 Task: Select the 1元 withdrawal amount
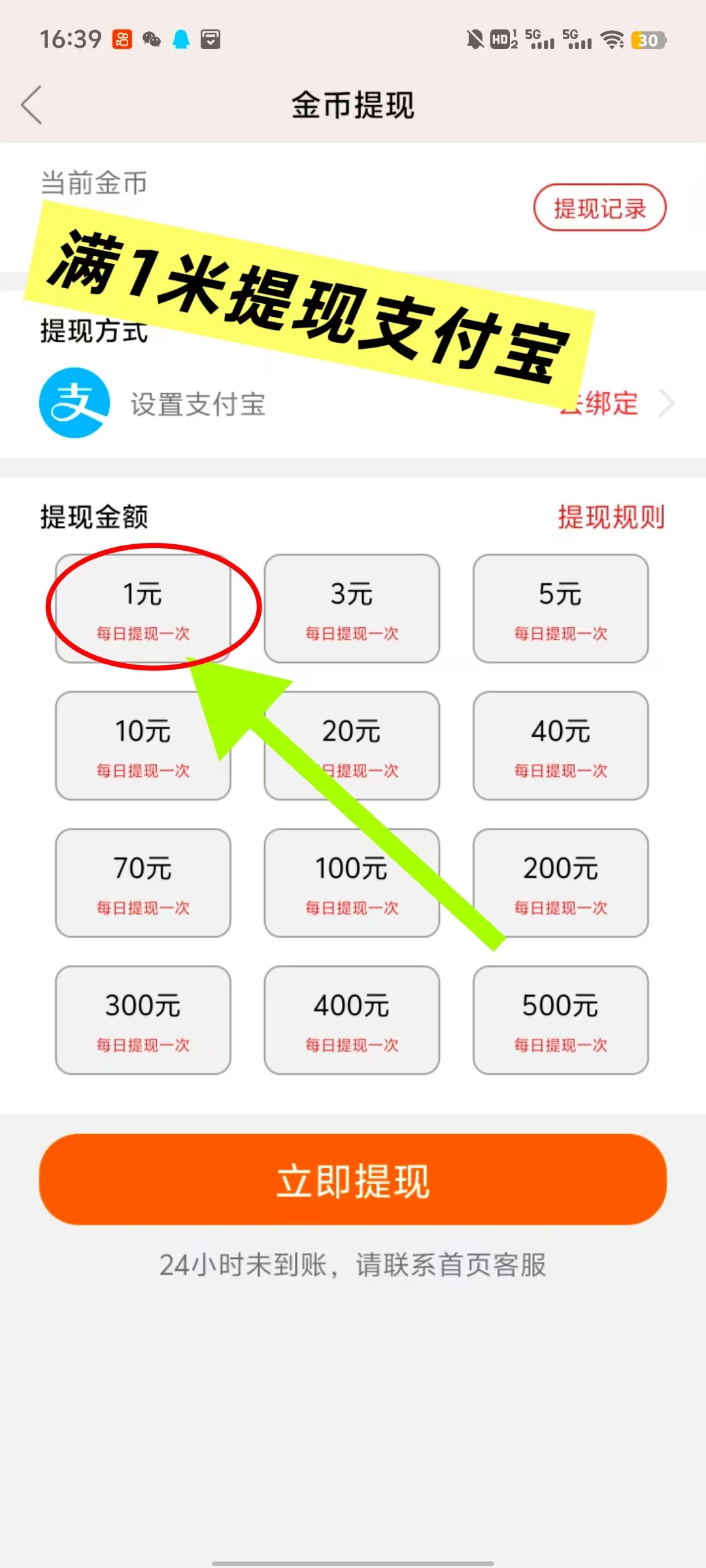click(143, 608)
